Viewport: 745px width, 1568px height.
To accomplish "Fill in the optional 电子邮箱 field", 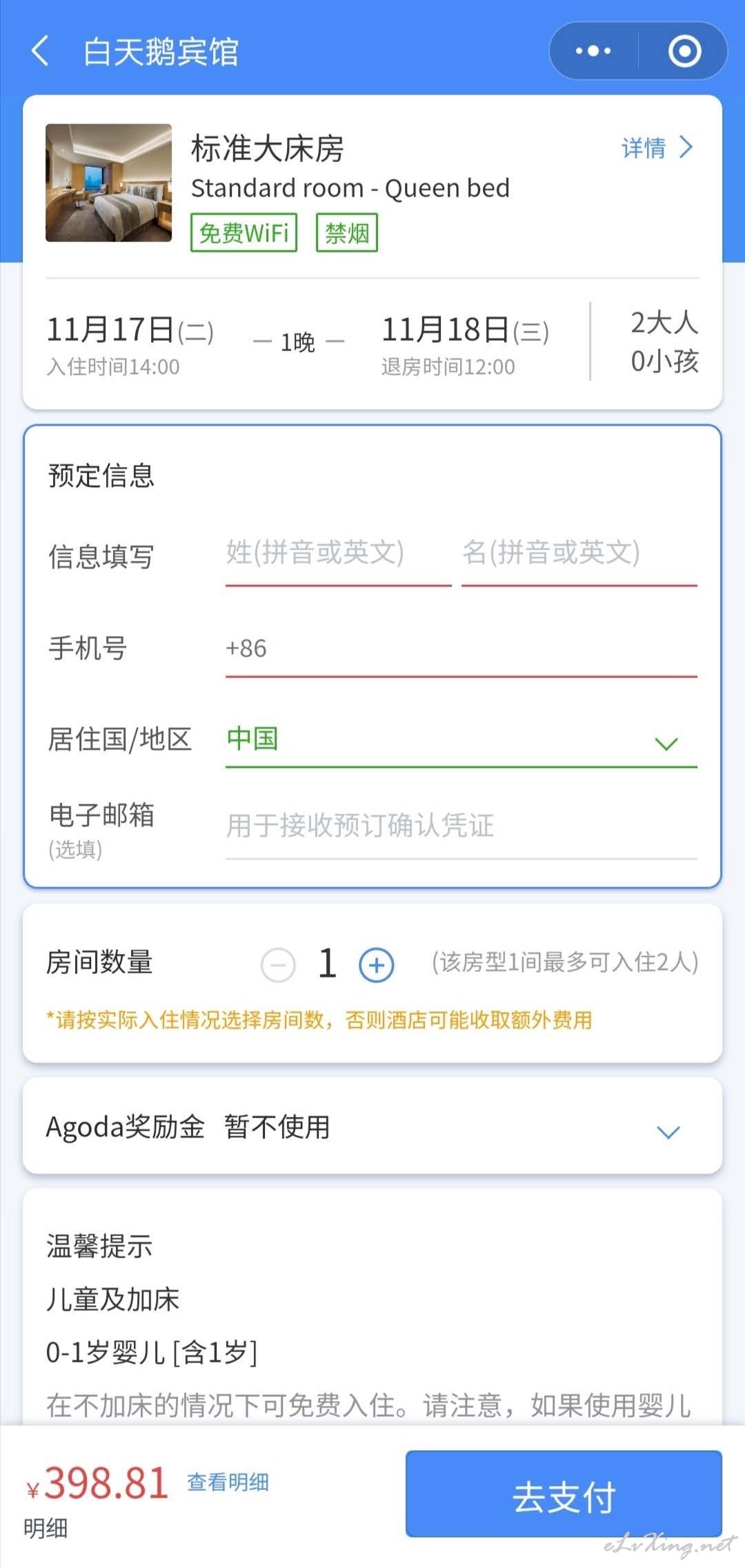I will pyautogui.click(x=461, y=826).
